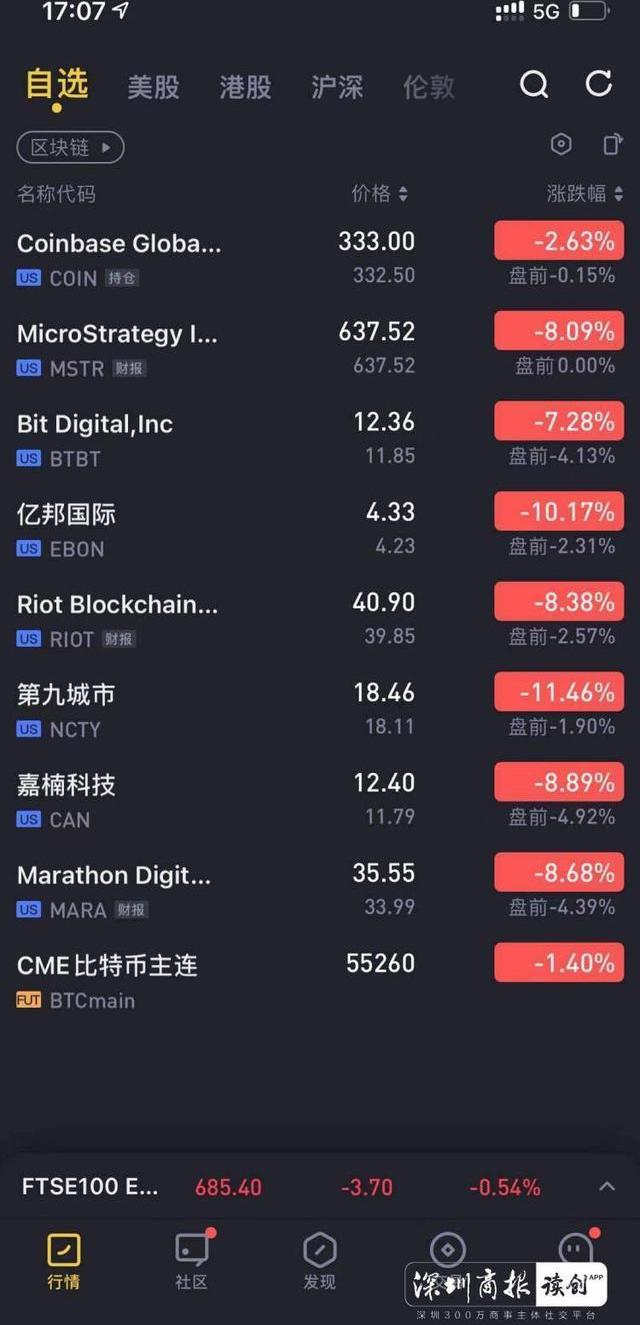The height and width of the screenshot is (1325, 640).
Task: Go to the 发现 tab
Action: [319, 1260]
